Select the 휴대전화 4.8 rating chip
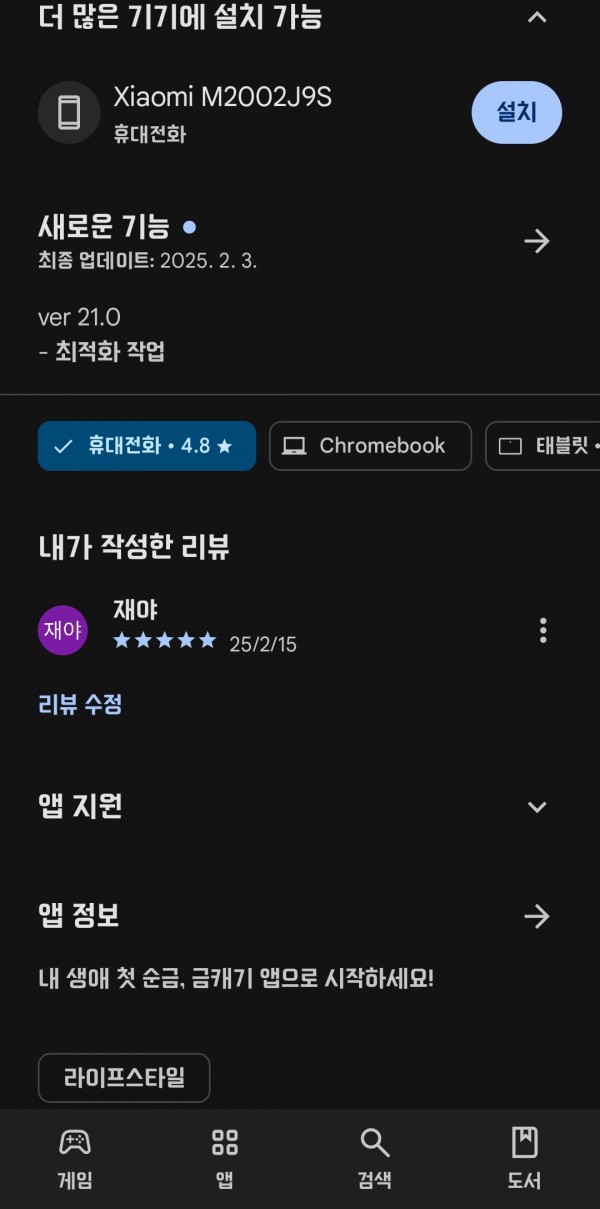 tap(147, 446)
